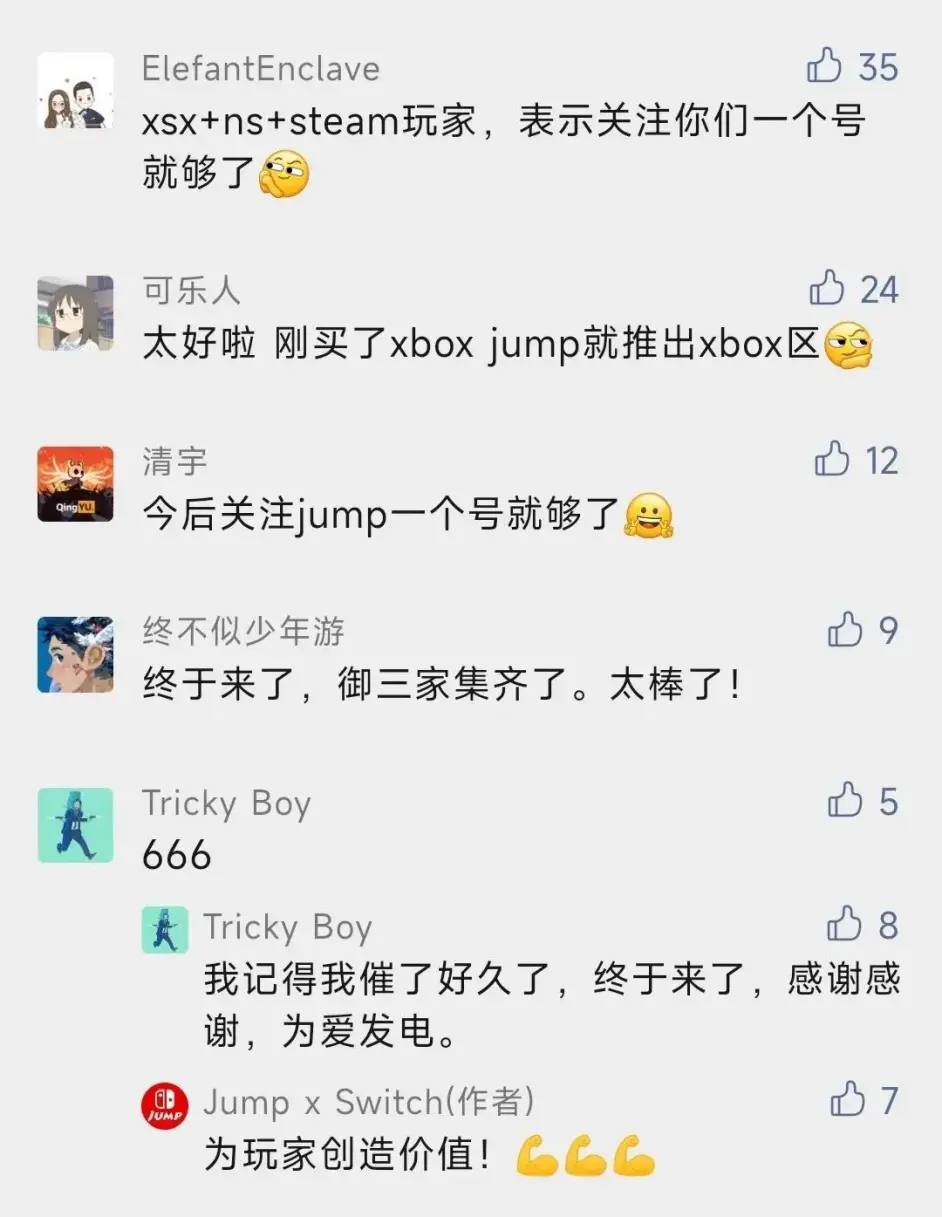Like 可乐人's comment about xbox
942x1217 pixels.
(x=828, y=289)
